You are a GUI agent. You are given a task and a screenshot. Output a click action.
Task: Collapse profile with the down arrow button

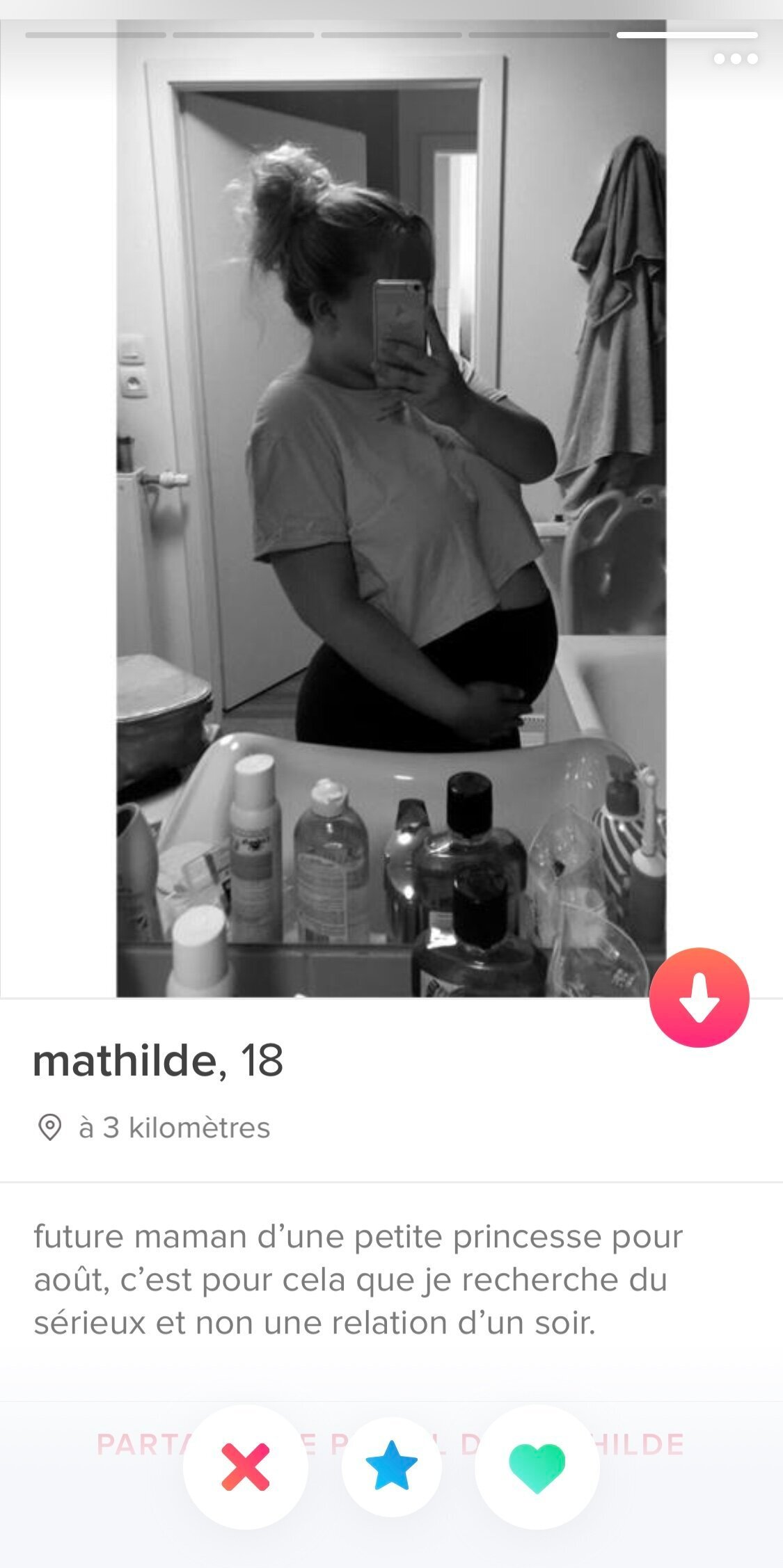pos(699,997)
